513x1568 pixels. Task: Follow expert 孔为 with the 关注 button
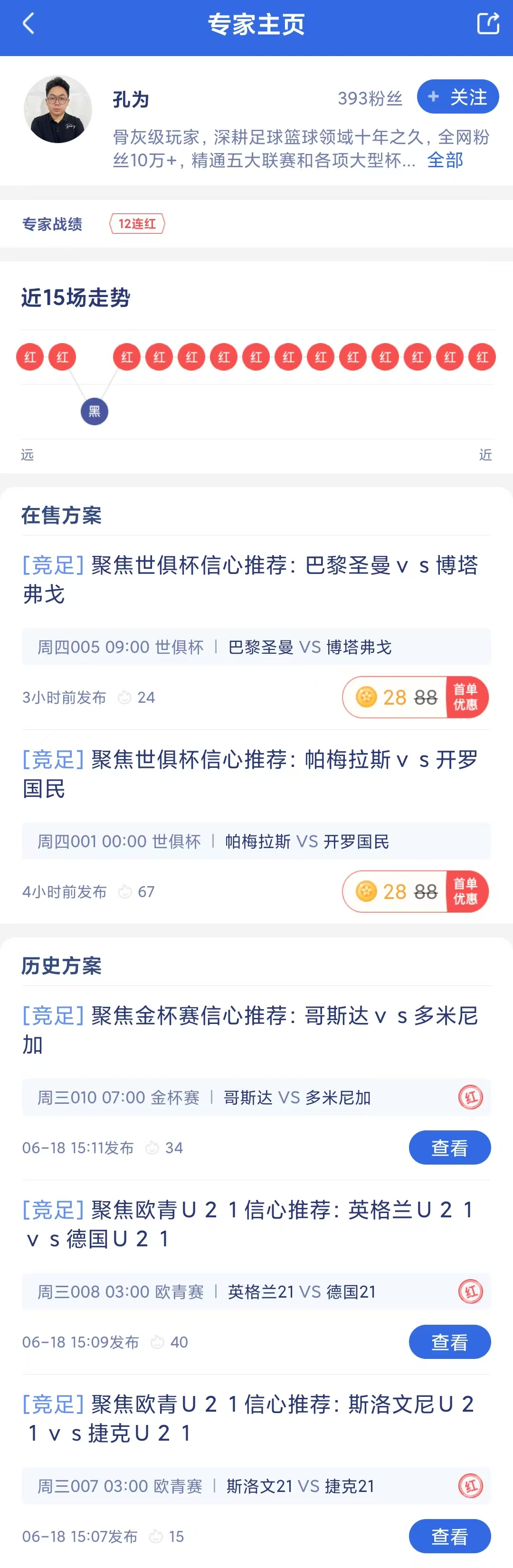[x=457, y=97]
